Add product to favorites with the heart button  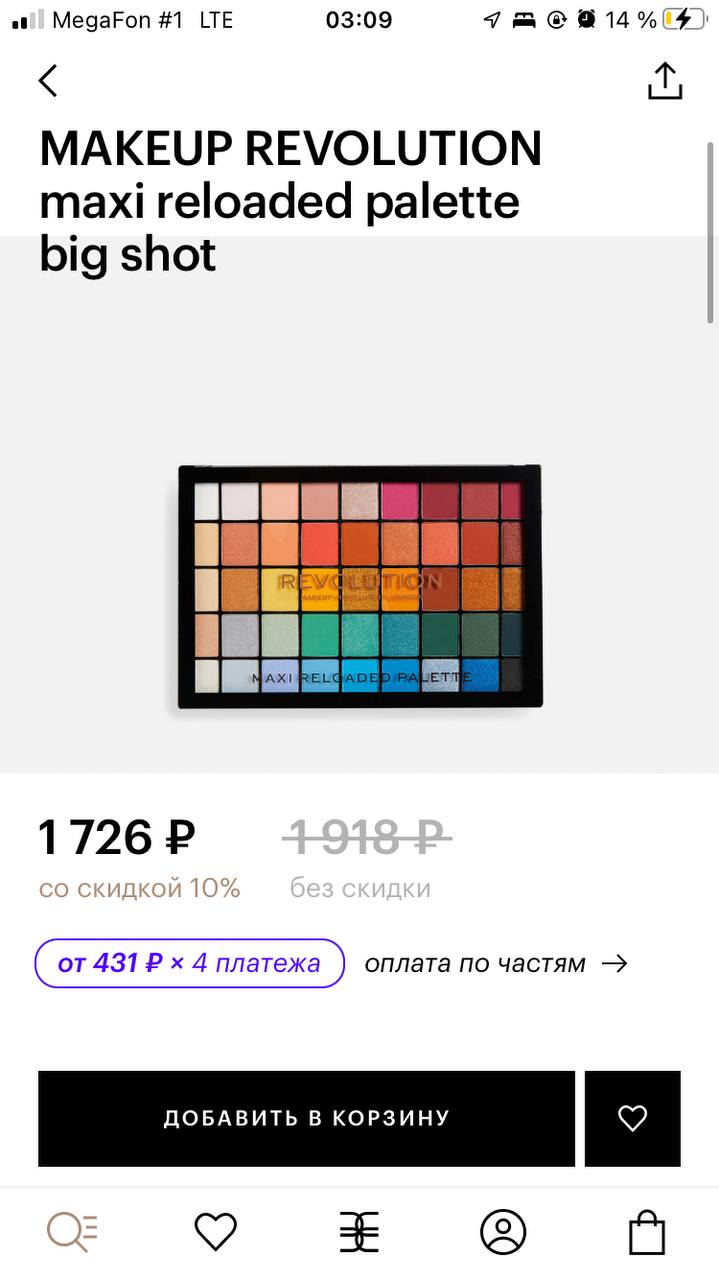click(633, 1118)
